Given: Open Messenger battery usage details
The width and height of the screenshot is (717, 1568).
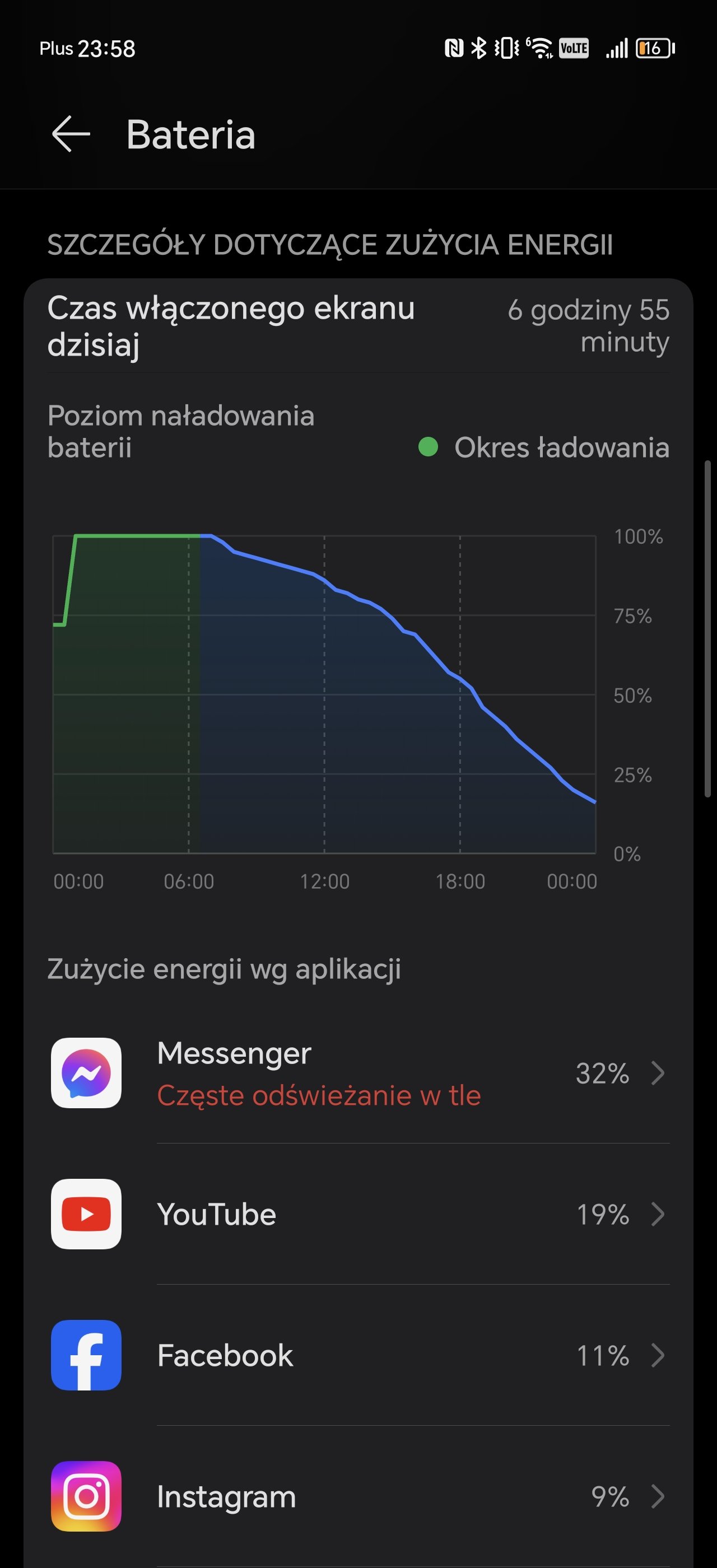Looking at the screenshot, I should coord(359,1073).
